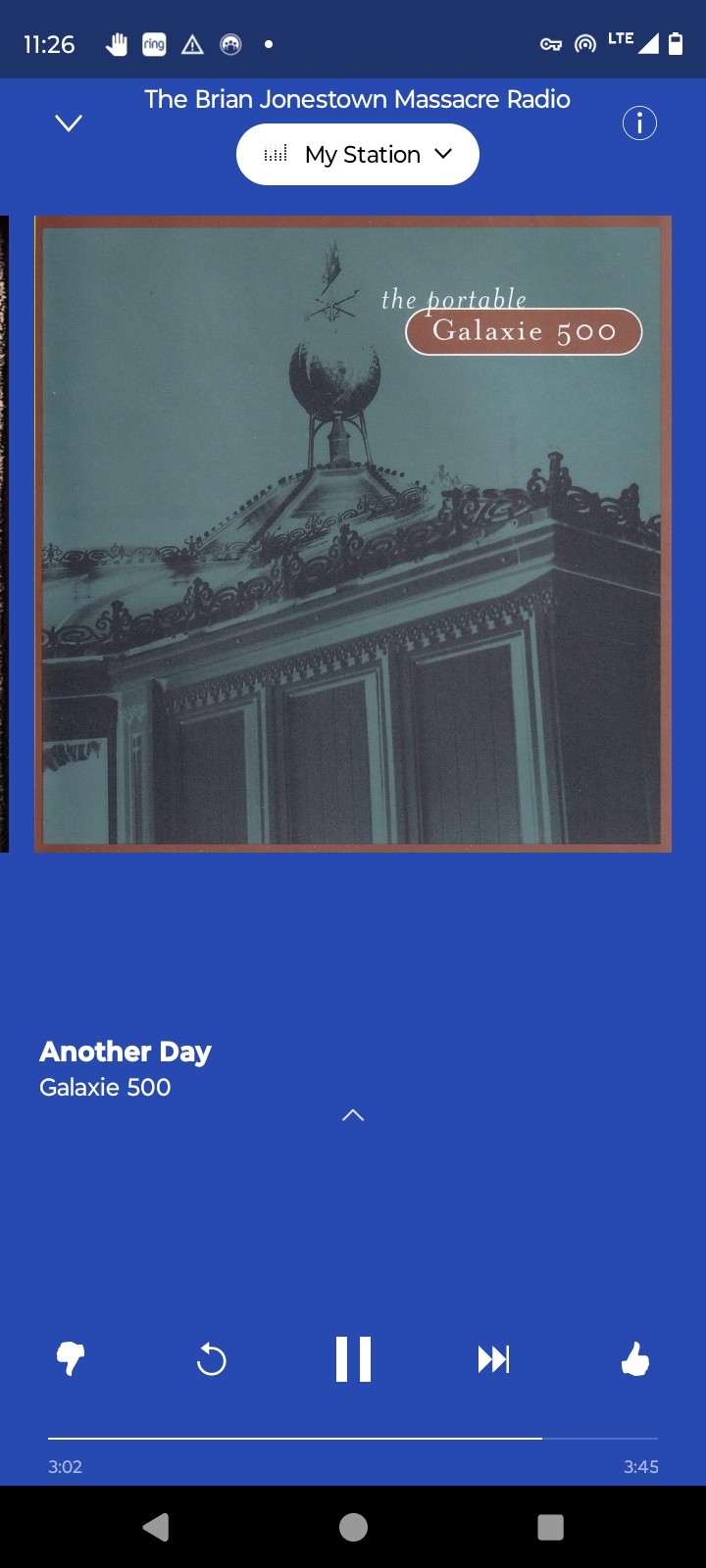This screenshot has height=1568, width=706.
Task: Skip to the next track
Action: pos(493,1359)
